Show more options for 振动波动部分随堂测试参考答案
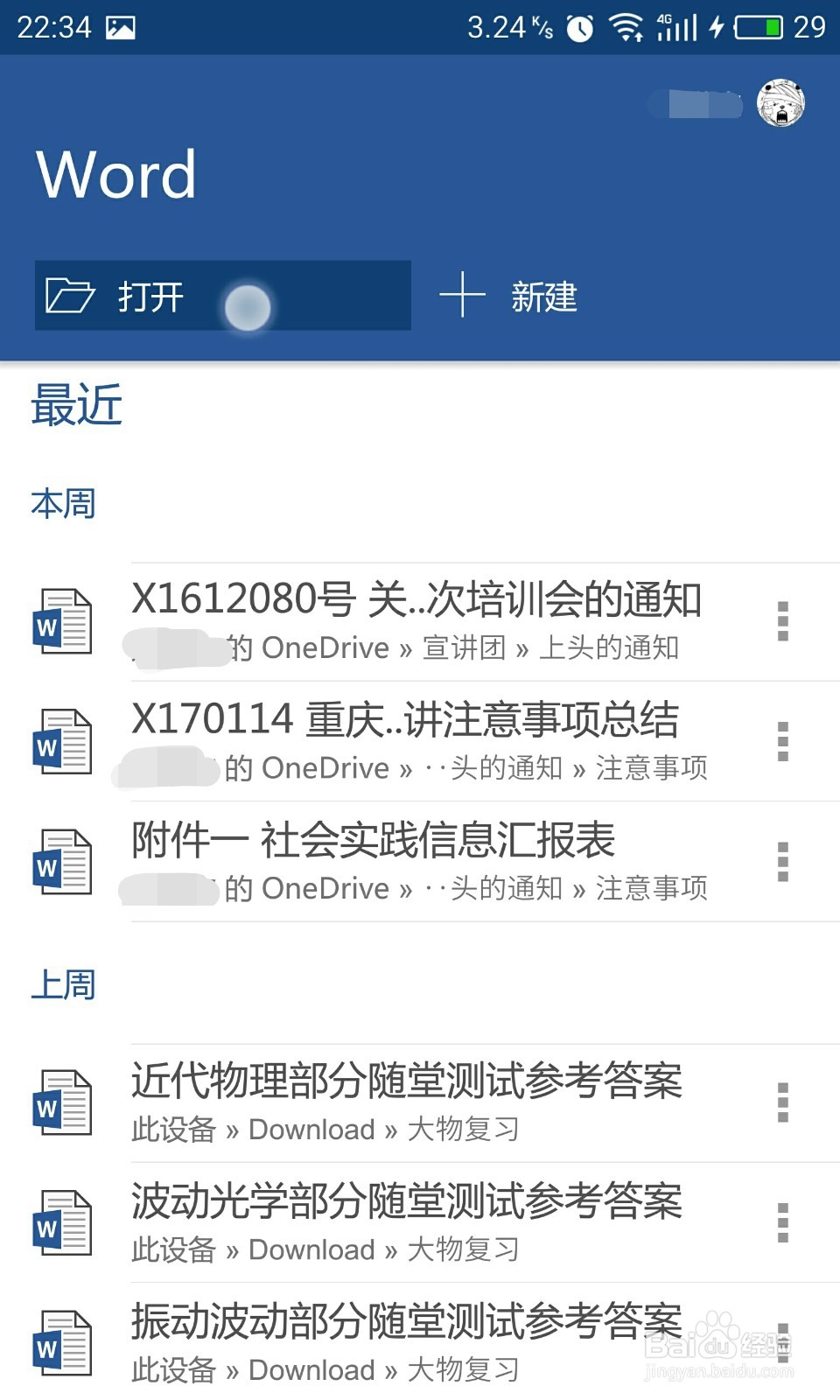This screenshot has width=840, height=1400. pyautogui.click(x=783, y=1343)
